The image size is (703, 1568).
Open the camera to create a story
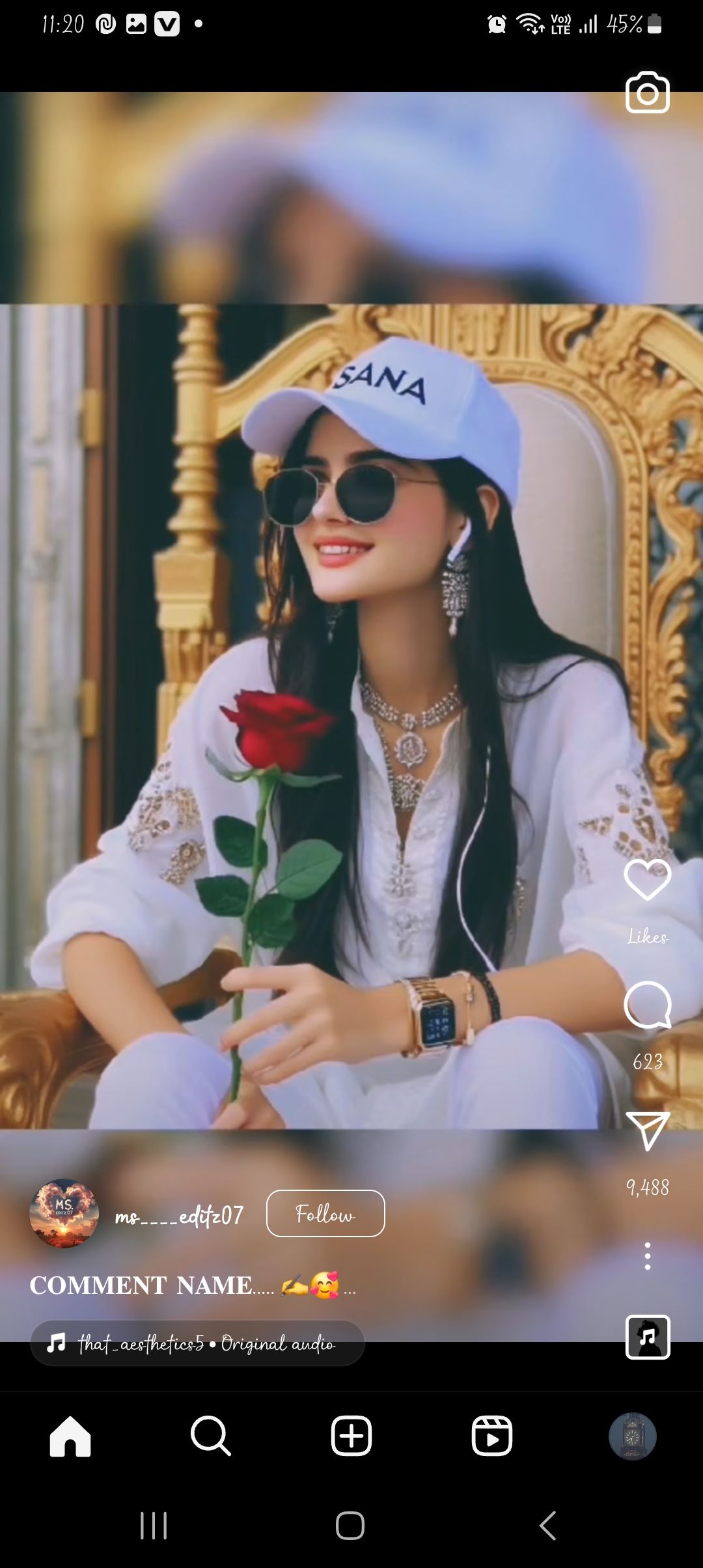(647, 92)
